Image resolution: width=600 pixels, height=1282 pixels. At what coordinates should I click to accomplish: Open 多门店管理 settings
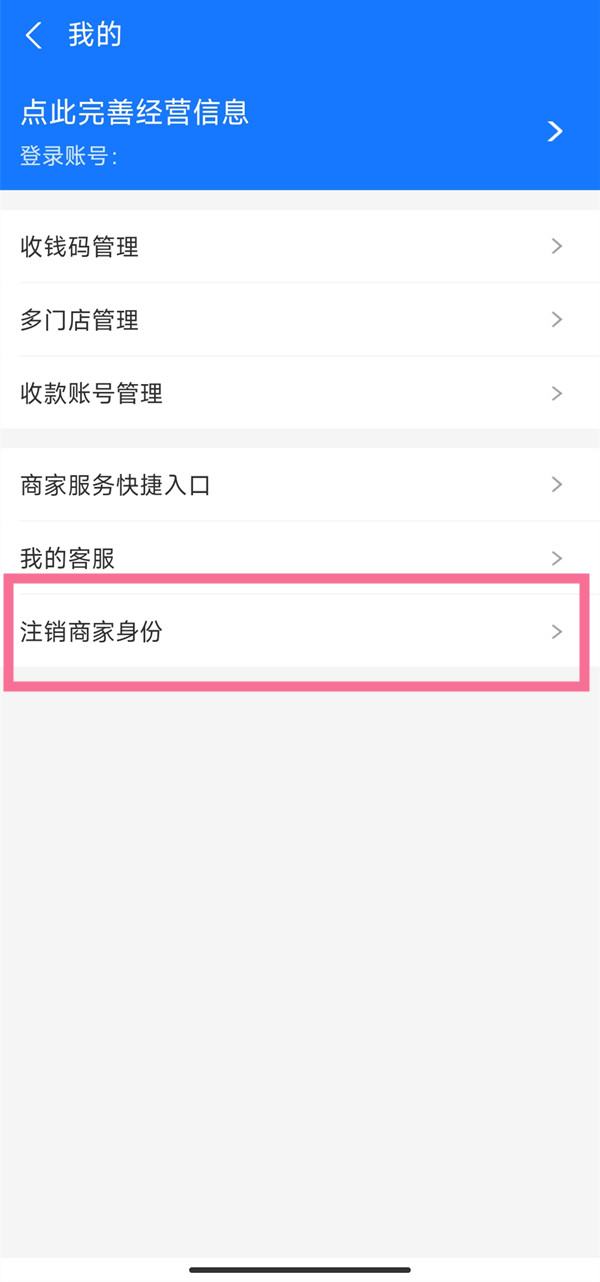pyautogui.click(x=300, y=320)
